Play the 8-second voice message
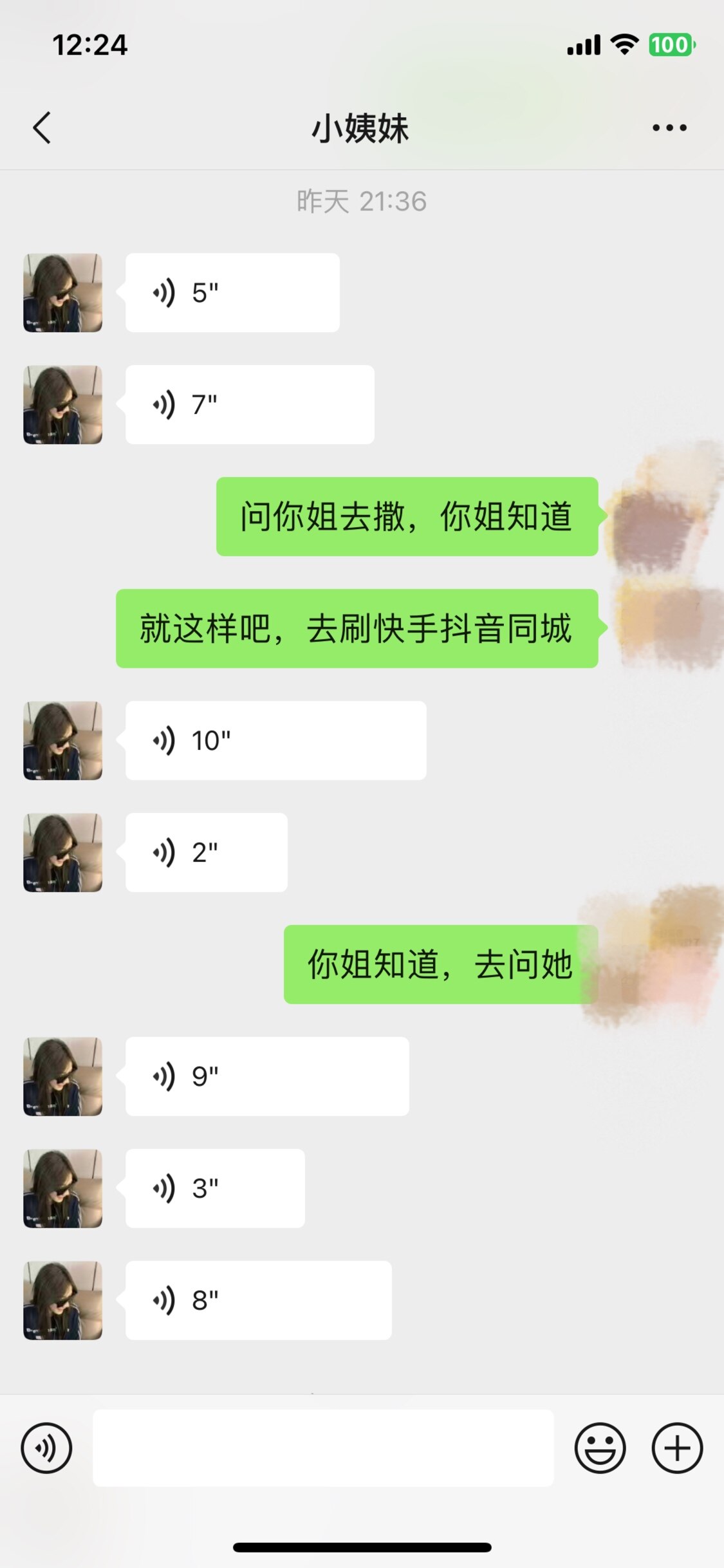Image resolution: width=724 pixels, height=1568 pixels. coord(258,1300)
